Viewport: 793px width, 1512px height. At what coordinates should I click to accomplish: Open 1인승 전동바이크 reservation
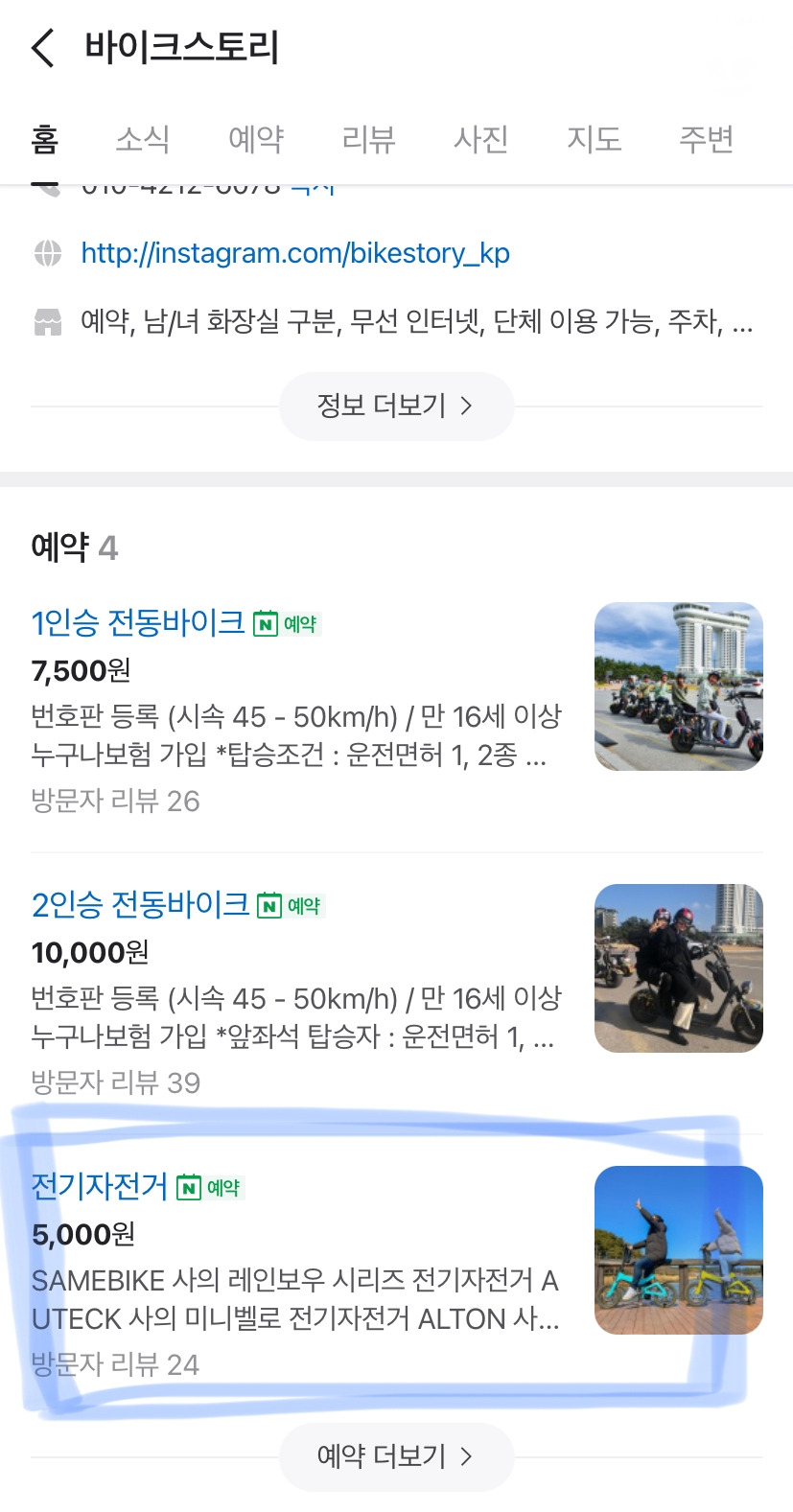coord(138,623)
